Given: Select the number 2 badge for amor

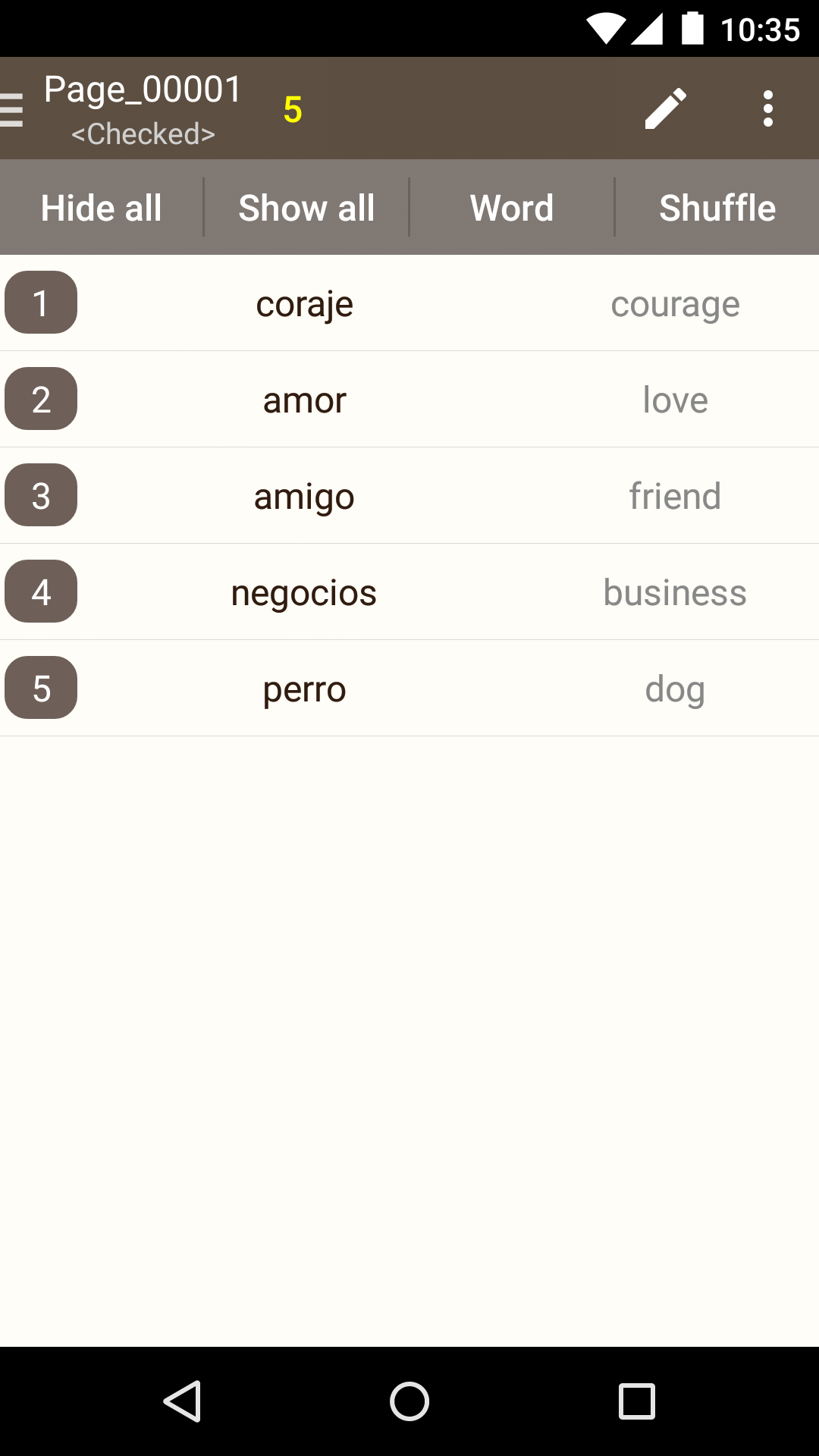Looking at the screenshot, I should tap(41, 399).
